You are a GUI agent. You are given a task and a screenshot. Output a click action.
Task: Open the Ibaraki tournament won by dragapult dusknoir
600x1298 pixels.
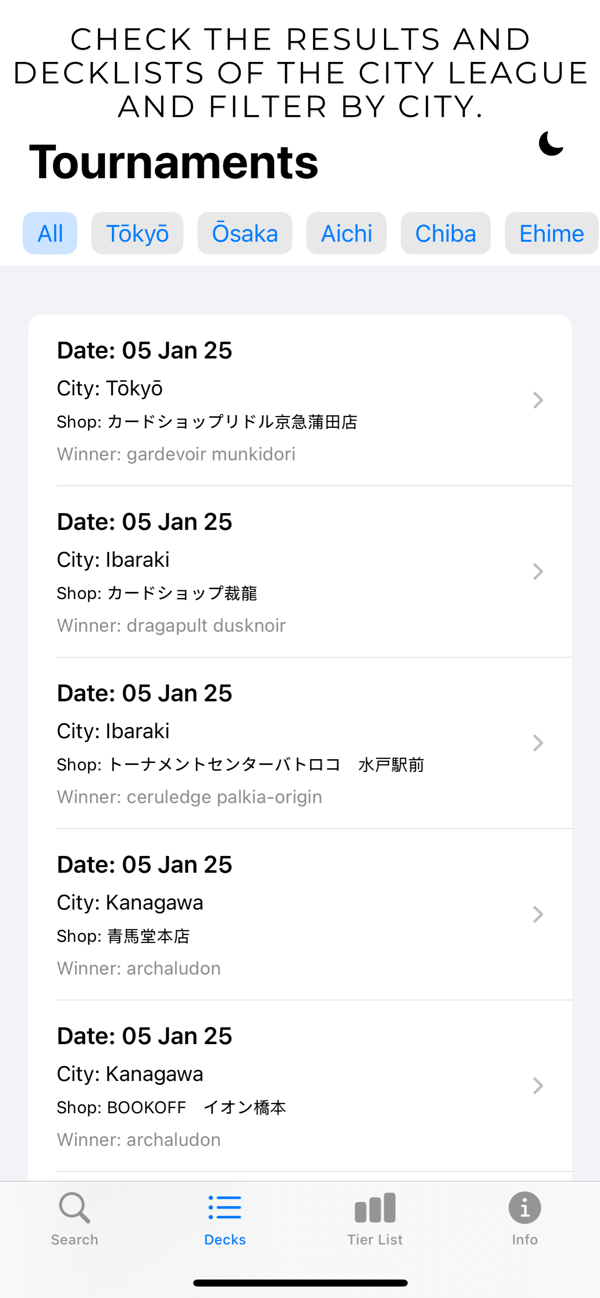(x=300, y=572)
